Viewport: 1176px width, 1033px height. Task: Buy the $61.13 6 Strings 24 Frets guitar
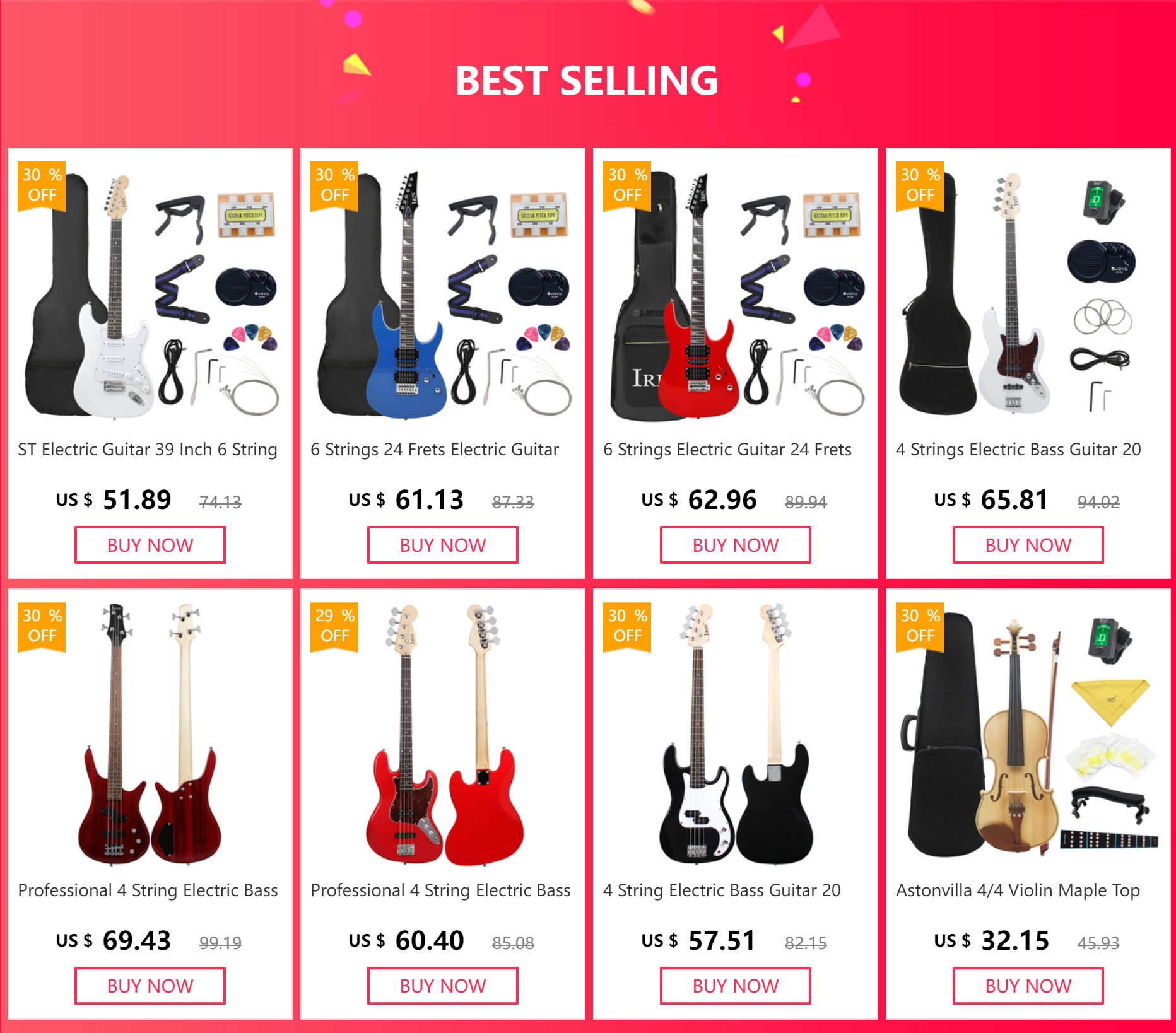pyautogui.click(x=443, y=545)
